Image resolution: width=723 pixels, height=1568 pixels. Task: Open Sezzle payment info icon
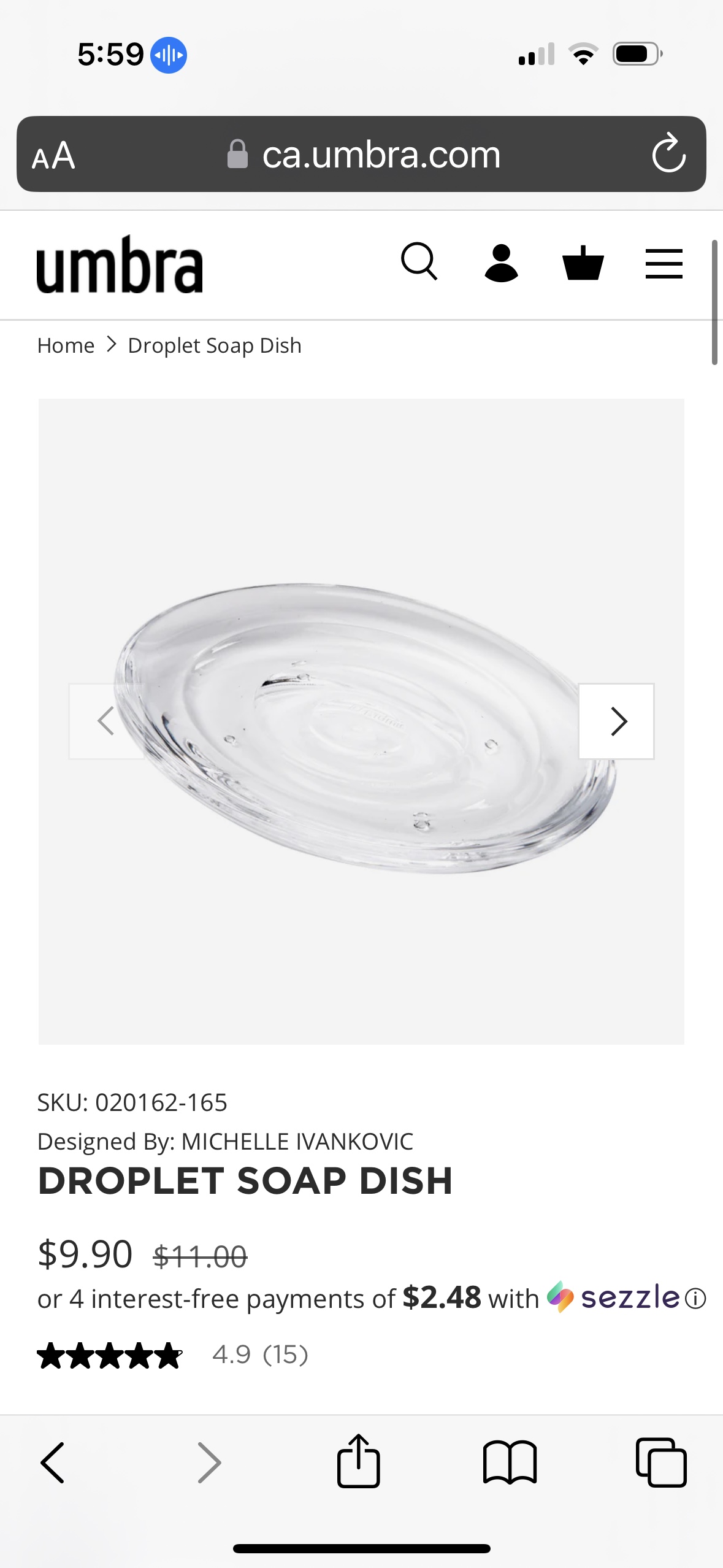point(695,1299)
